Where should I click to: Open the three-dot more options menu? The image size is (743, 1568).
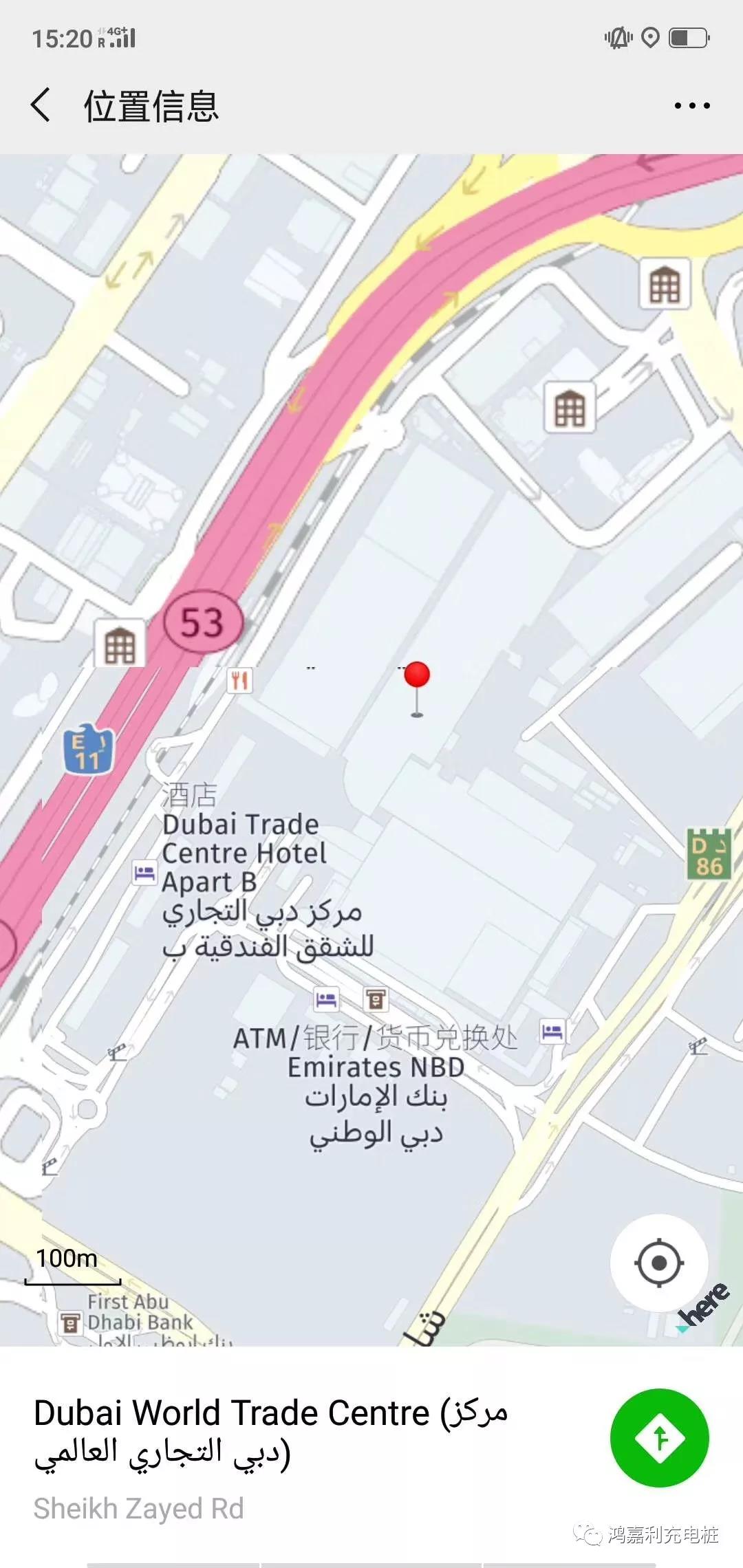691,106
